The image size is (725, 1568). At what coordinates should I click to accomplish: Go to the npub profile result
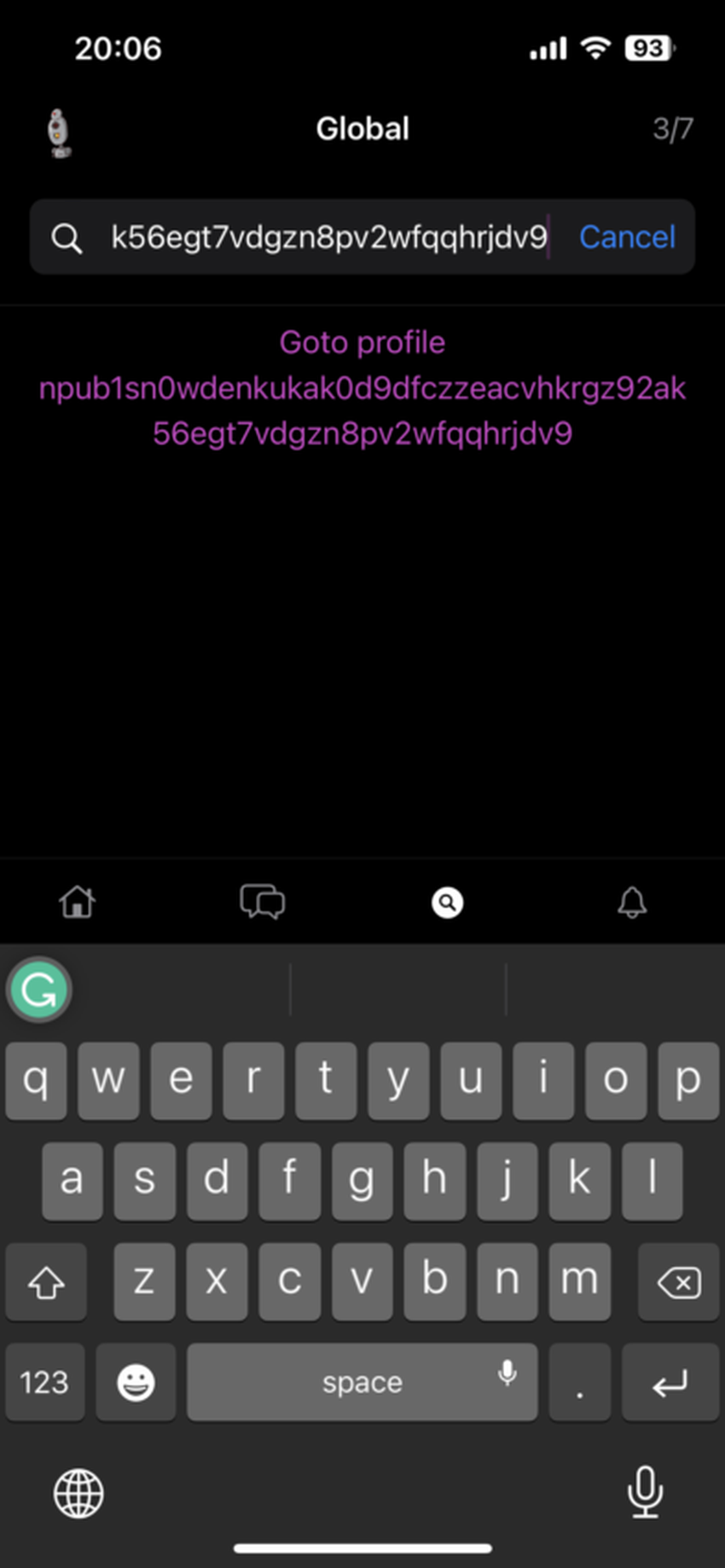[x=362, y=389]
